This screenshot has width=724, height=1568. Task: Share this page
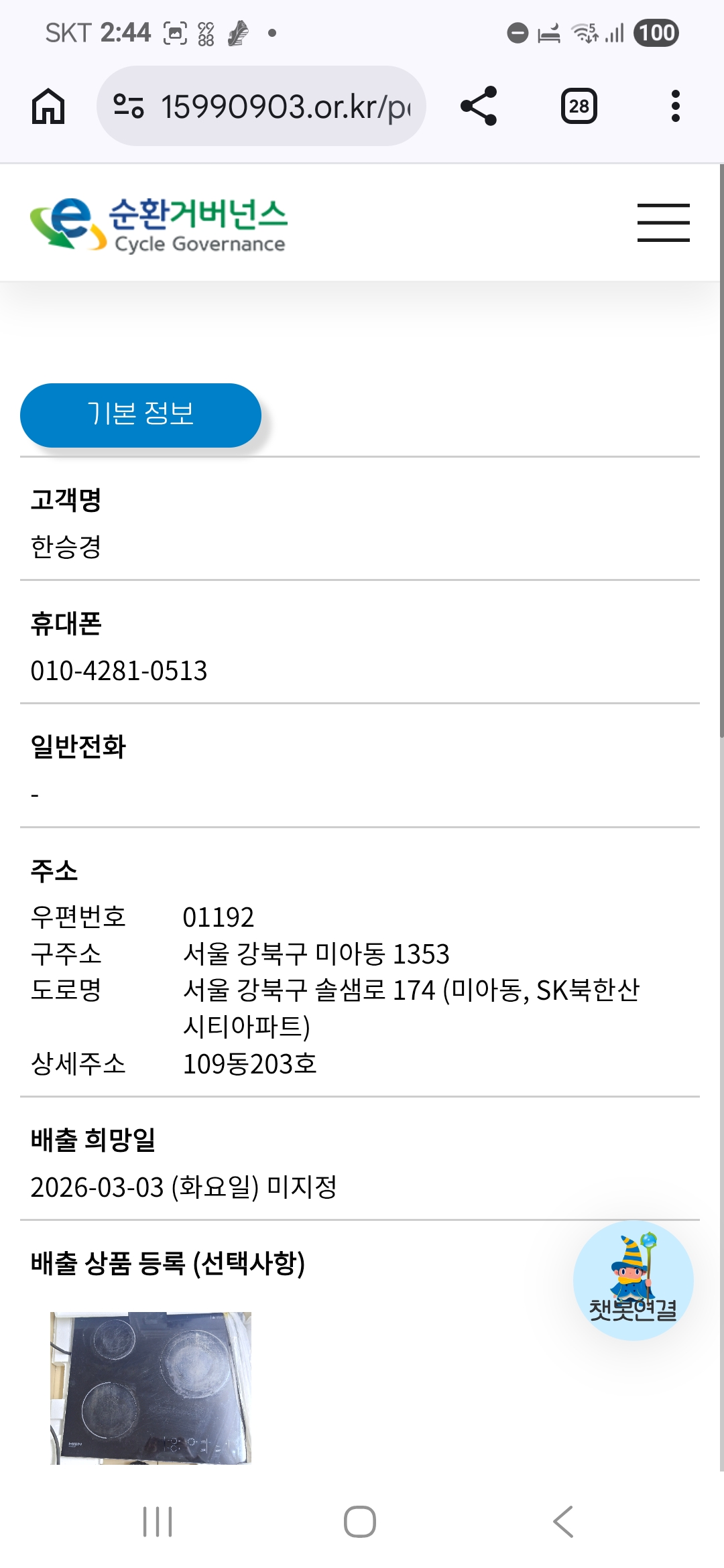tap(479, 106)
